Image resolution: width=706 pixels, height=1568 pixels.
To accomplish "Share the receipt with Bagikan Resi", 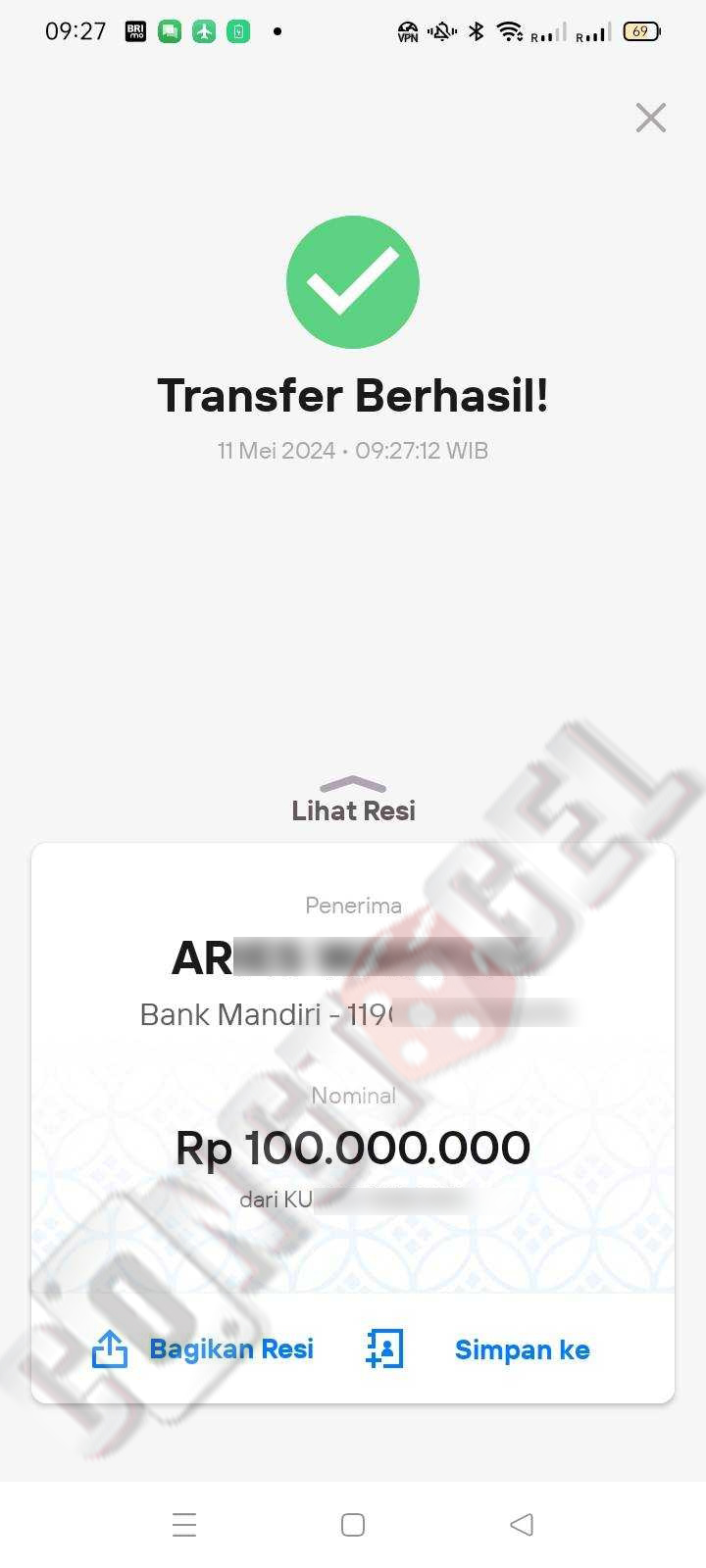I will 204,1349.
